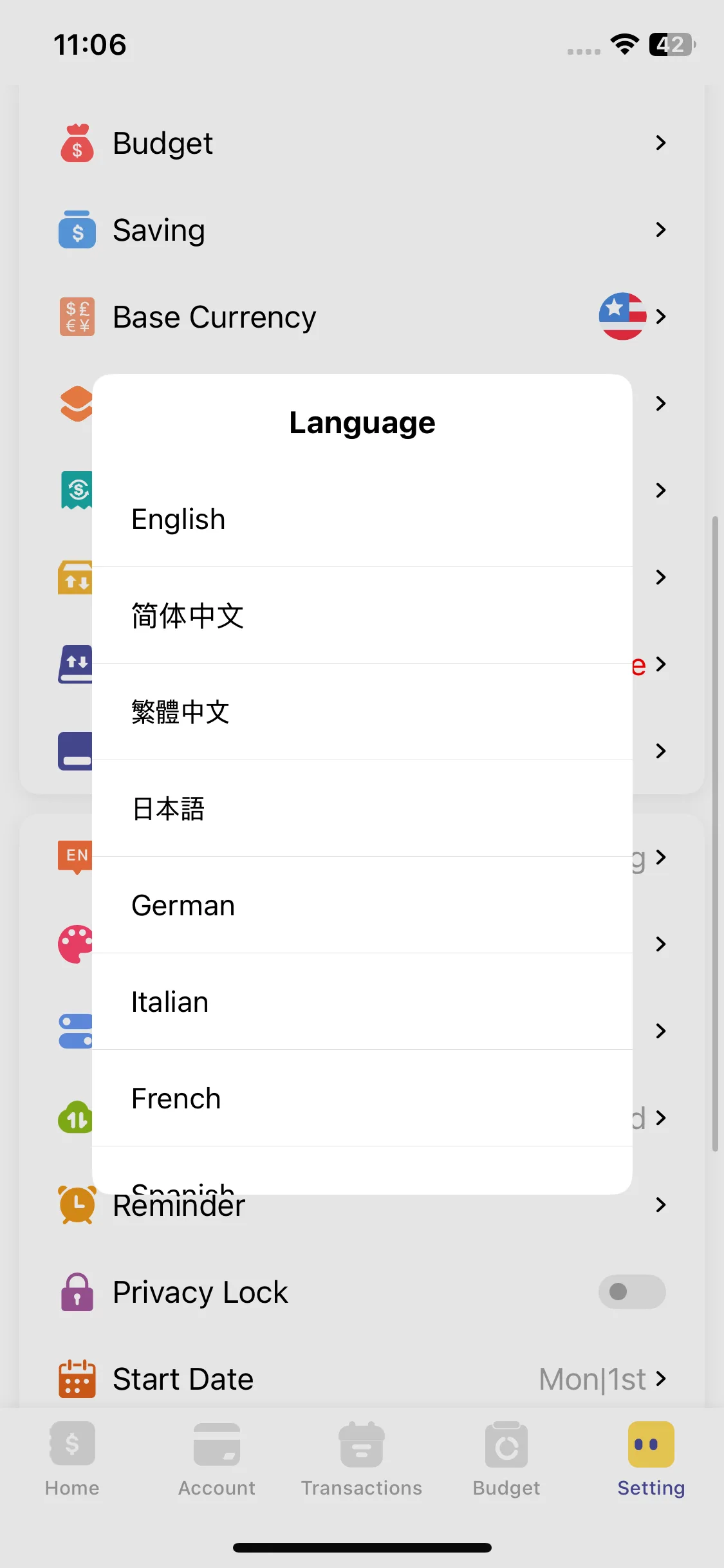Tap the Setting tab

click(651, 1460)
